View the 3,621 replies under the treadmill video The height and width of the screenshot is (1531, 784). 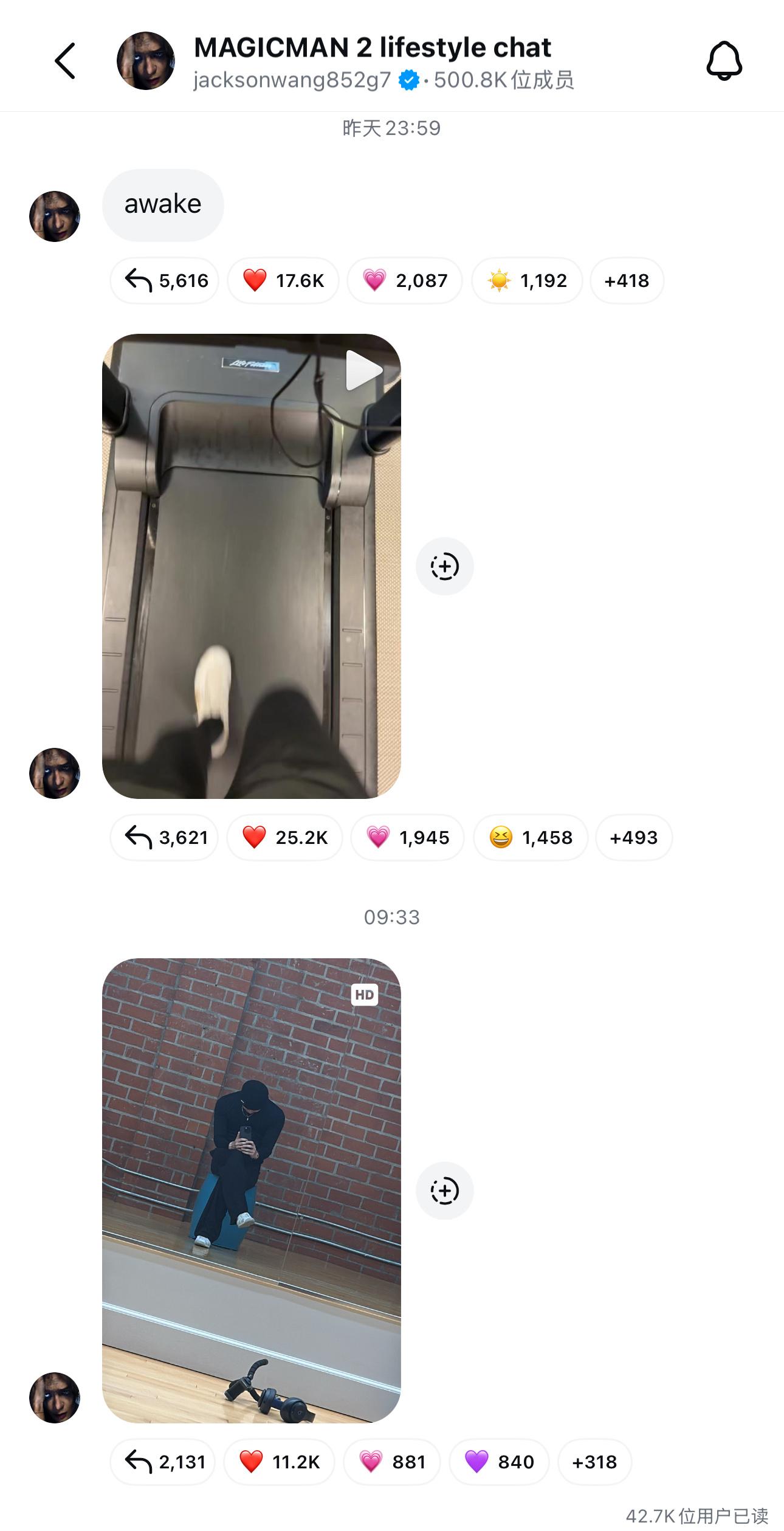pyautogui.click(x=164, y=837)
